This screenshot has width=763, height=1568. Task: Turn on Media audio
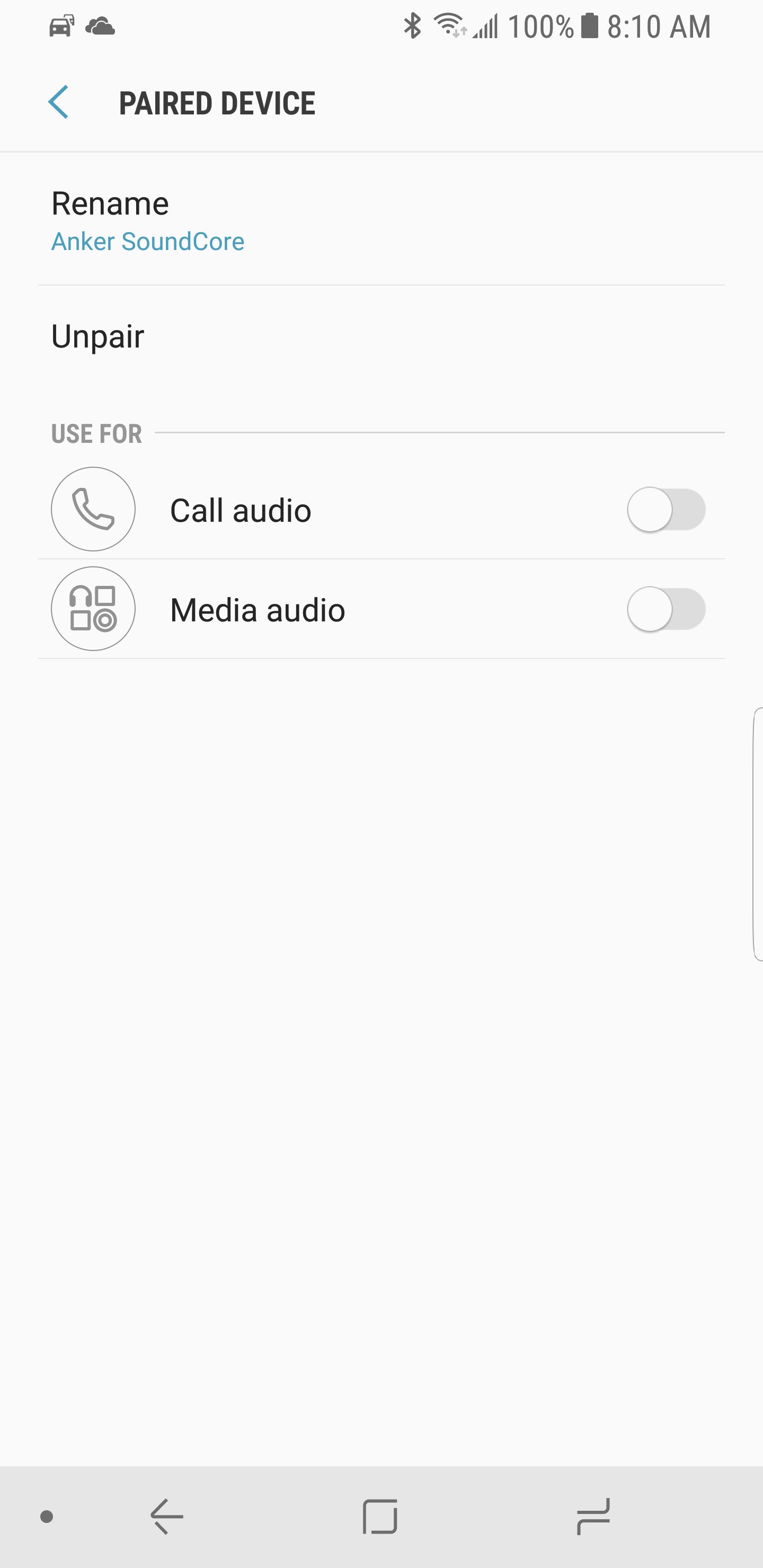pyautogui.click(x=666, y=609)
